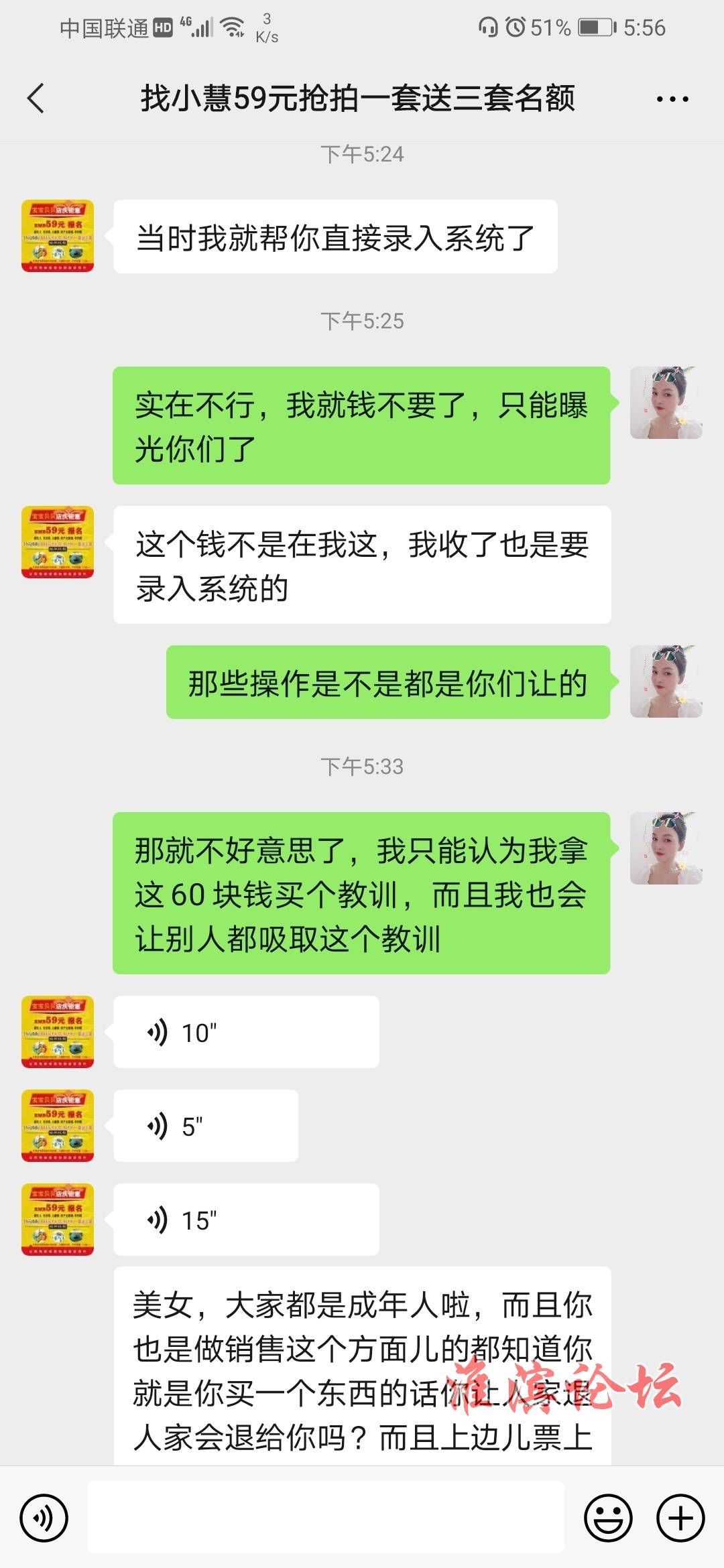This screenshot has height=1568, width=724.
Task: Open the plus attachment menu
Action: click(x=680, y=1518)
